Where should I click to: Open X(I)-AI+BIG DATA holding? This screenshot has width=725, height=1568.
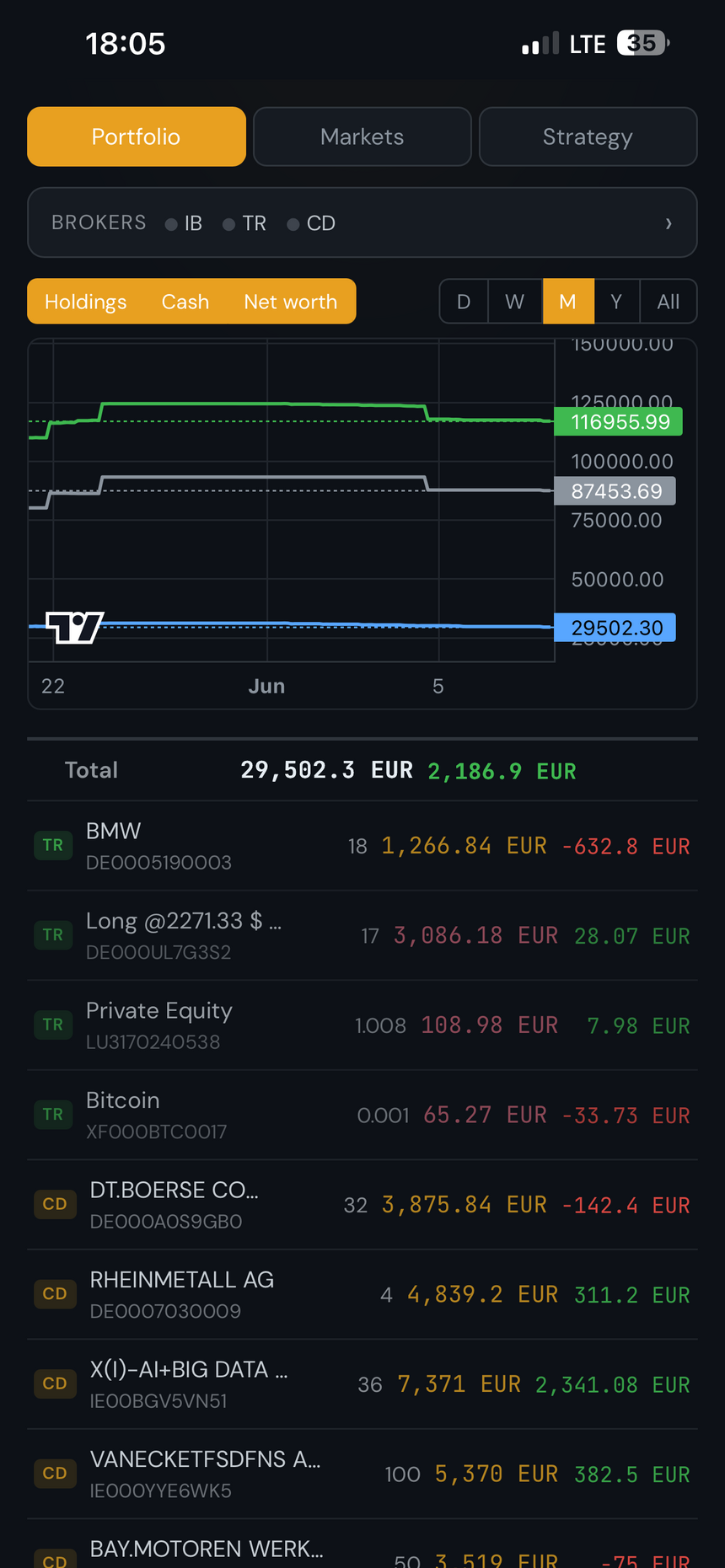(x=362, y=1384)
